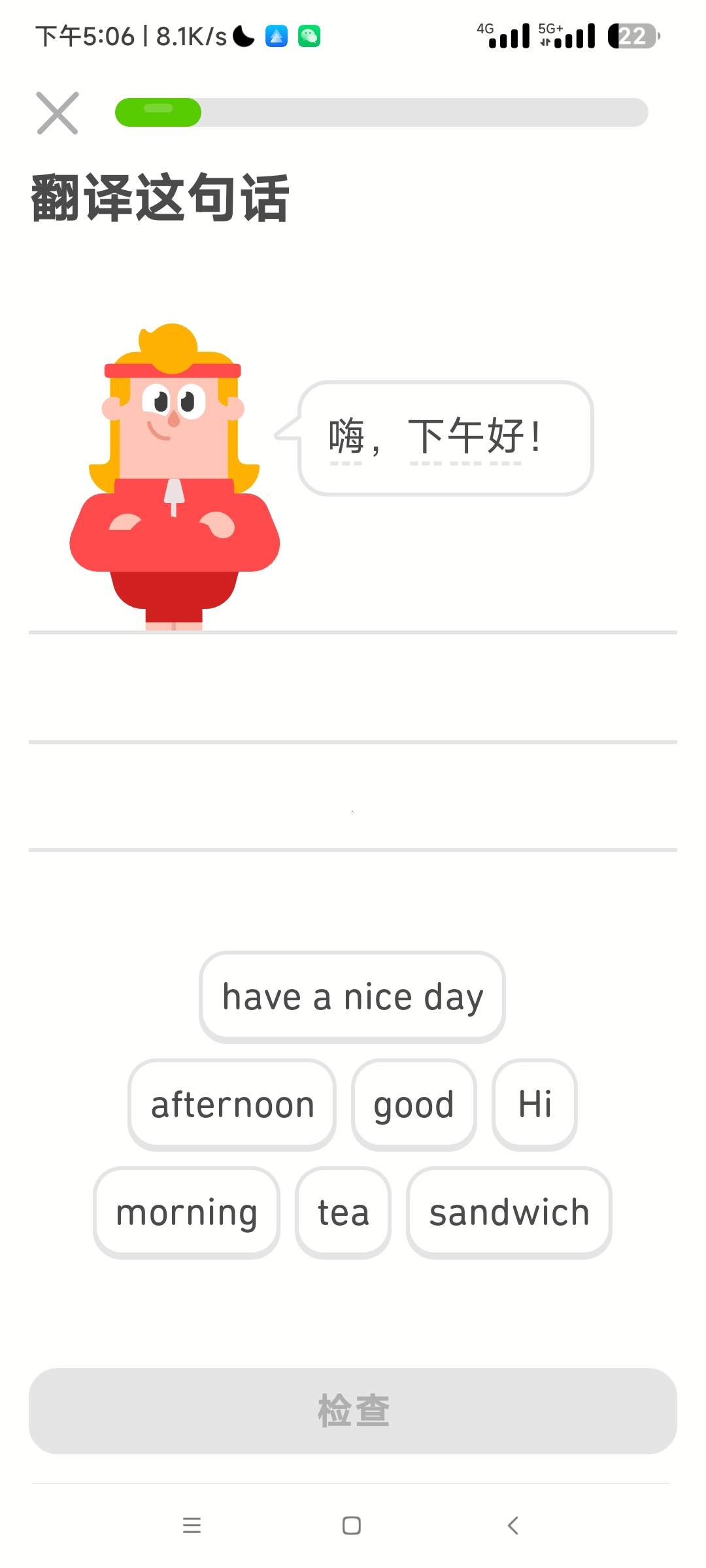Image resolution: width=706 pixels, height=1568 pixels.
Task: Show hint for the word 嗨
Action: (346, 436)
